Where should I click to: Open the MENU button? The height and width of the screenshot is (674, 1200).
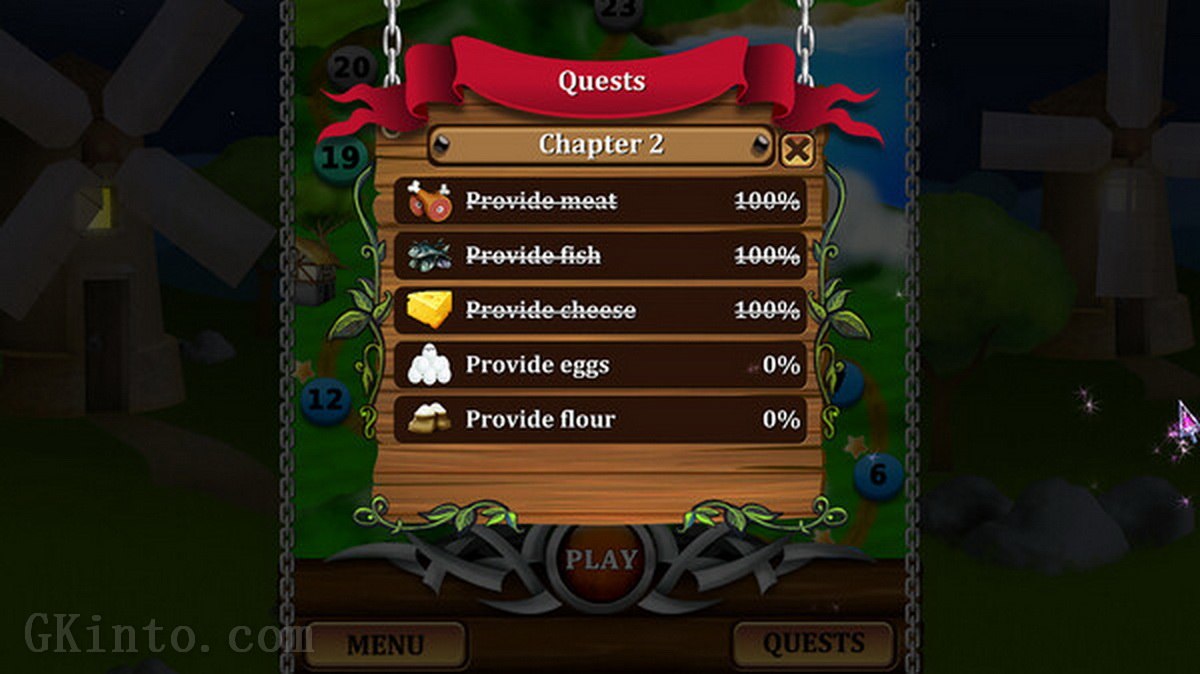click(x=385, y=645)
